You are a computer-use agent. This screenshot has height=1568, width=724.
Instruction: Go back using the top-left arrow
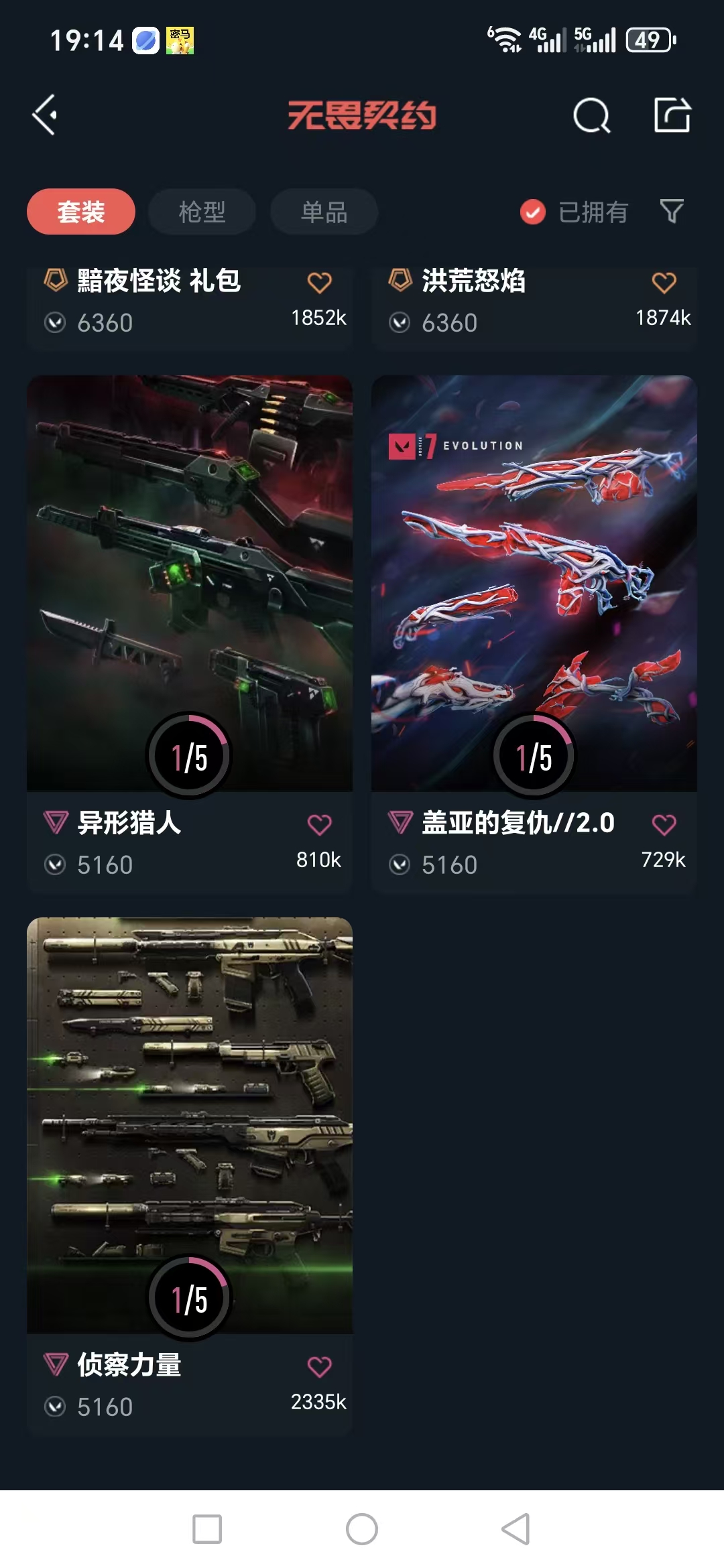(x=45, y=115)
